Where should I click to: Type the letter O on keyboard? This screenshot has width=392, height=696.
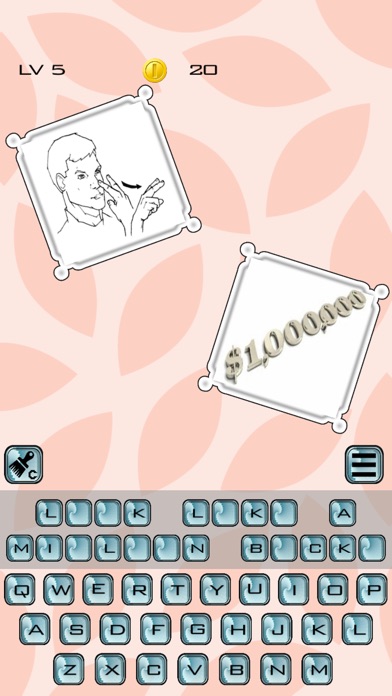[333, 589]
